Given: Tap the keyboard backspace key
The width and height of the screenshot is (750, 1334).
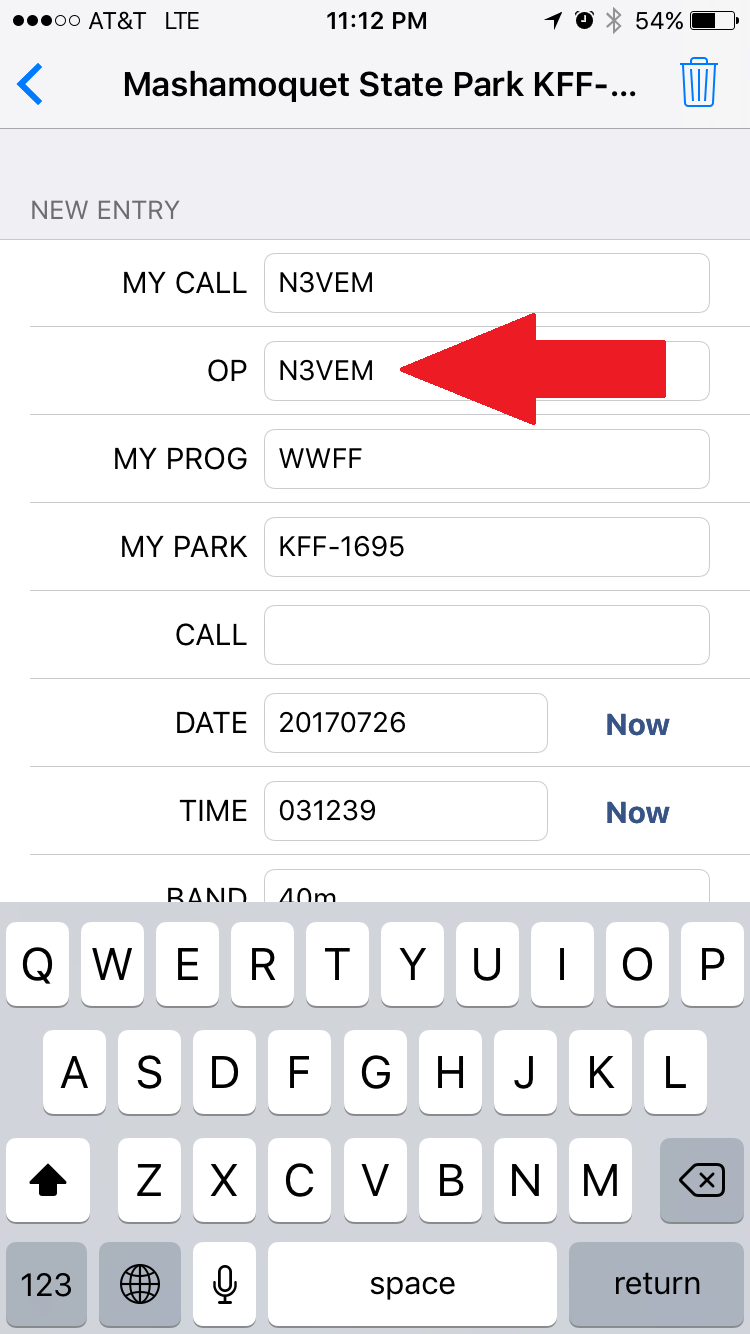Looking at the screenshot, I should pyautogui.click(x=702, y=1181).
